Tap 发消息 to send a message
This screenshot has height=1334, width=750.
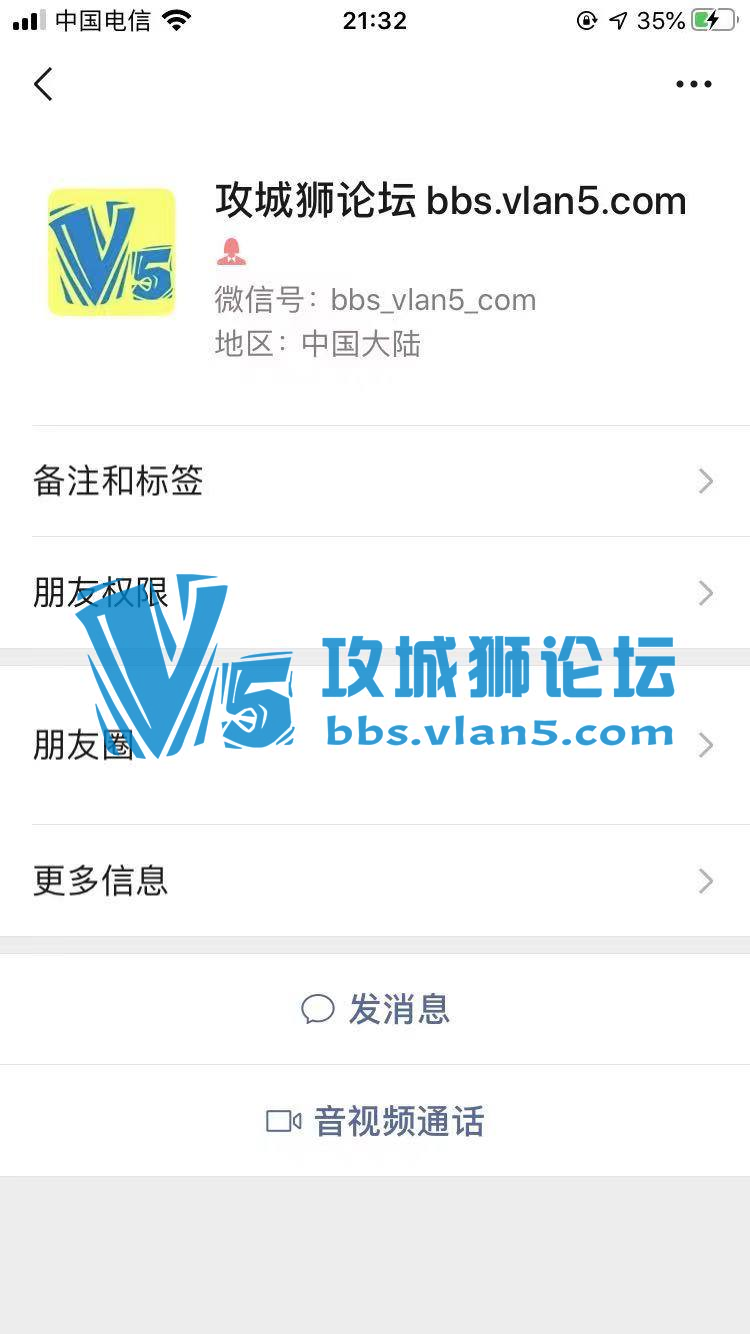point(375,1009)
